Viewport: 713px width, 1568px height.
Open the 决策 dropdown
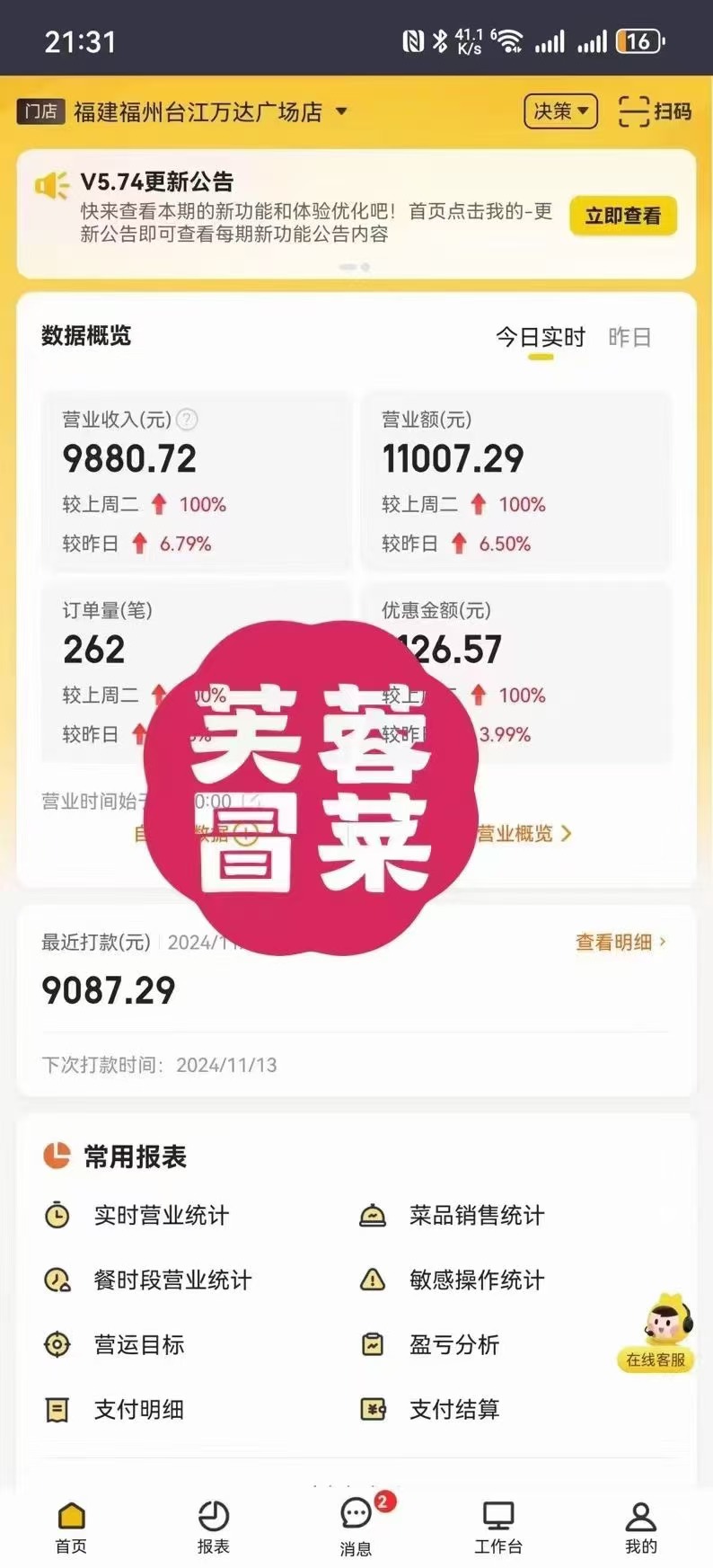(560, 111)
